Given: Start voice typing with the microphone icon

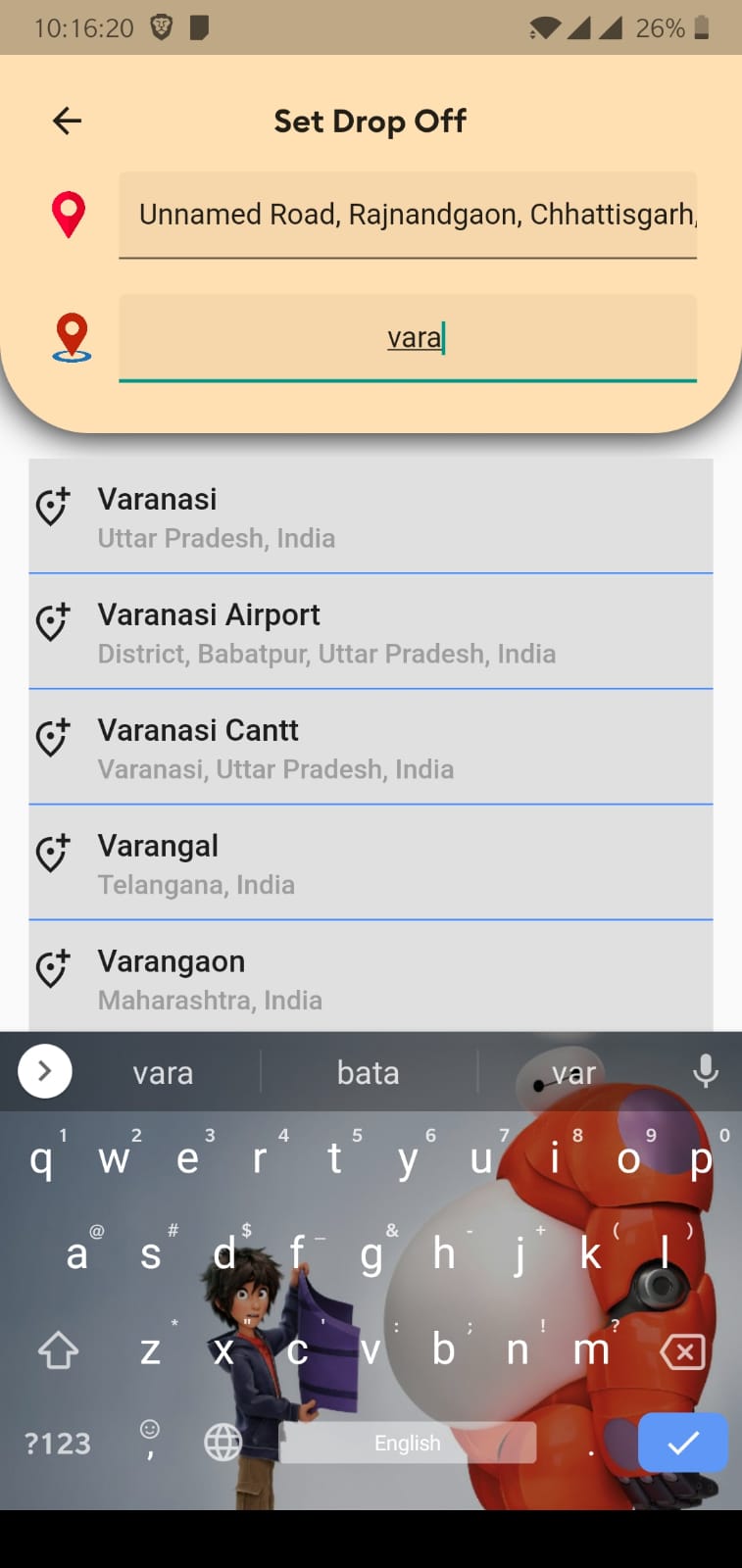Looking at the screenshot, I should click(705, 1071).
